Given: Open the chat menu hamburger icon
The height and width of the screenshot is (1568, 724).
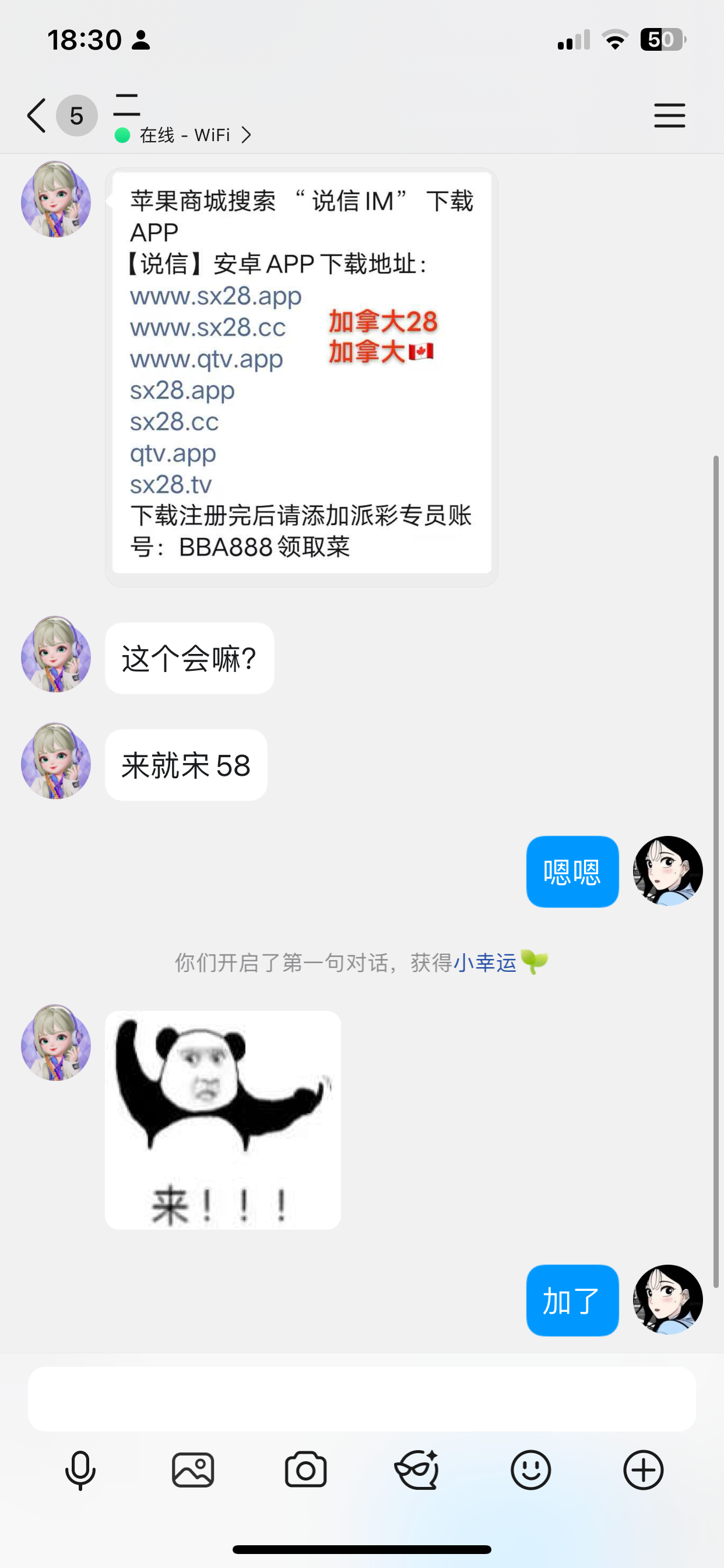Looking at the screenshot, I should 669,116.
